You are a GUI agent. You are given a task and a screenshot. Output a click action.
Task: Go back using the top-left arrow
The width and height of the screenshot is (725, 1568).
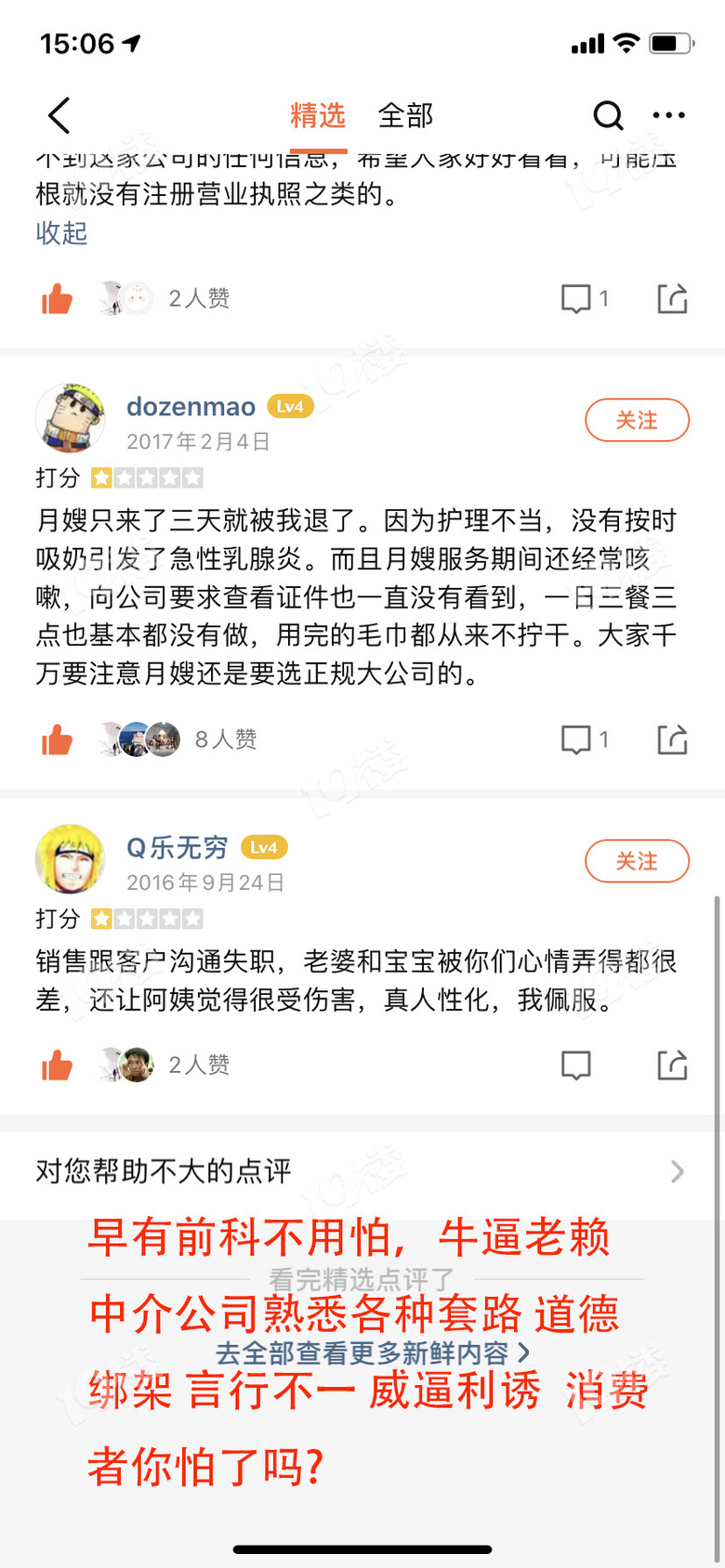coord(59,116)
